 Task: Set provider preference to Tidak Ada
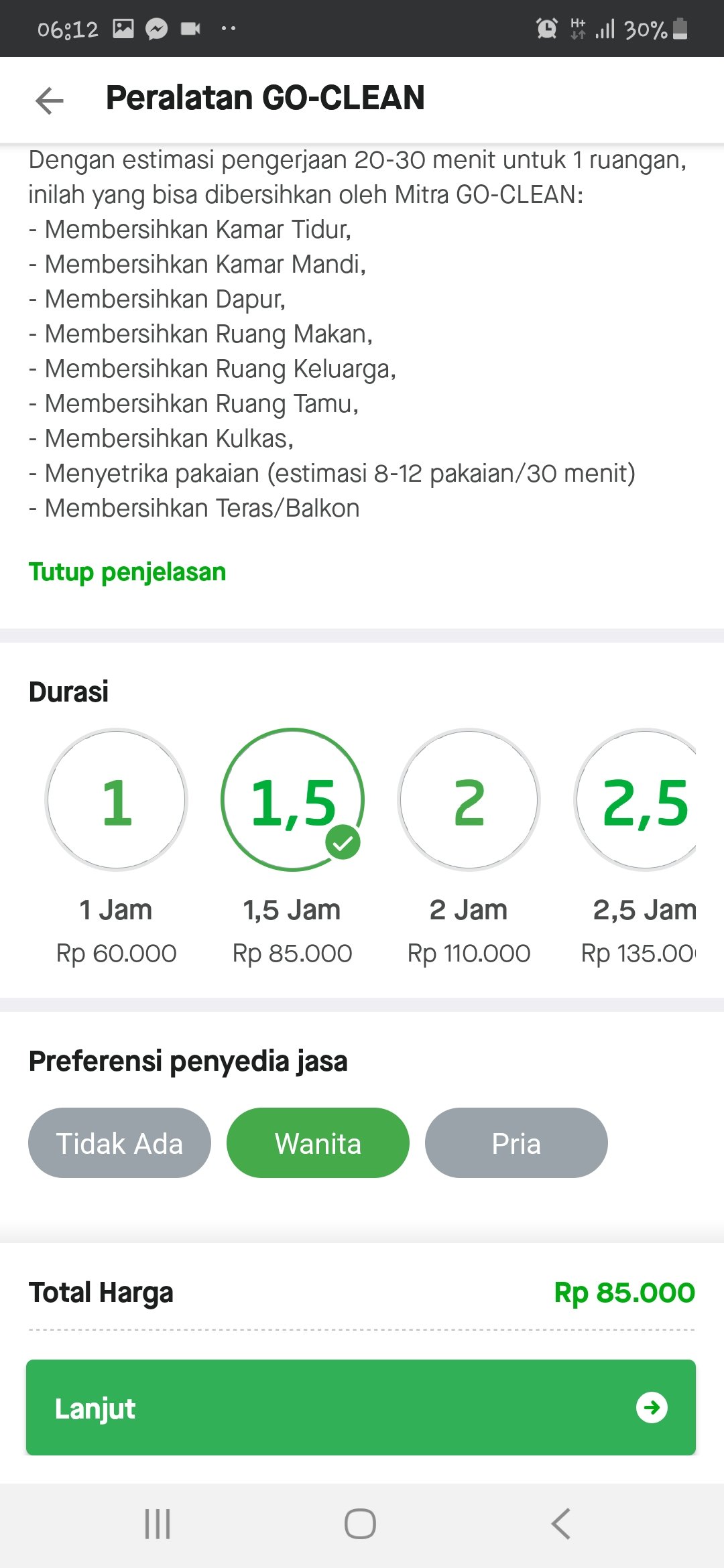(x=119, y=1143)
